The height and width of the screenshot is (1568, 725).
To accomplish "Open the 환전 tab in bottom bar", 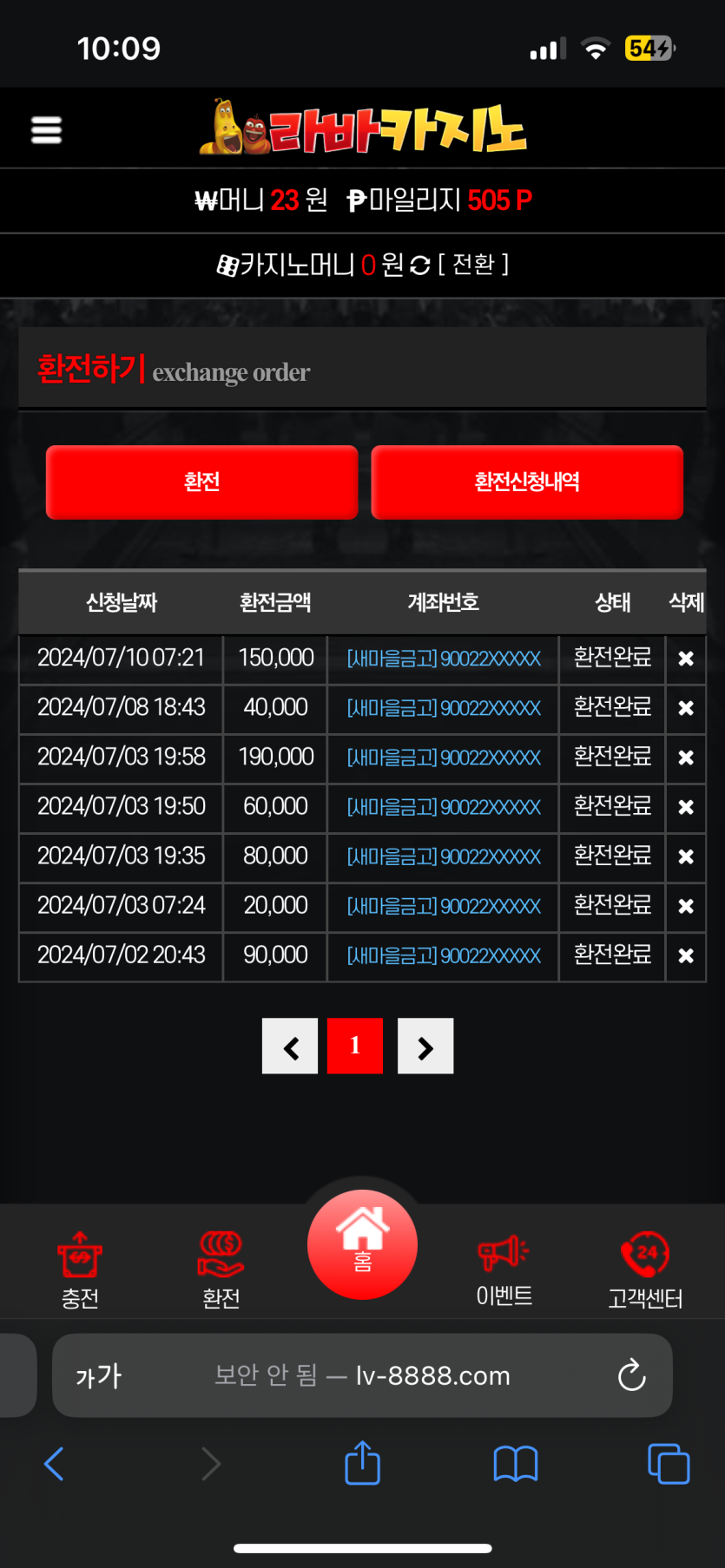I will click(x=221, y=1269).
